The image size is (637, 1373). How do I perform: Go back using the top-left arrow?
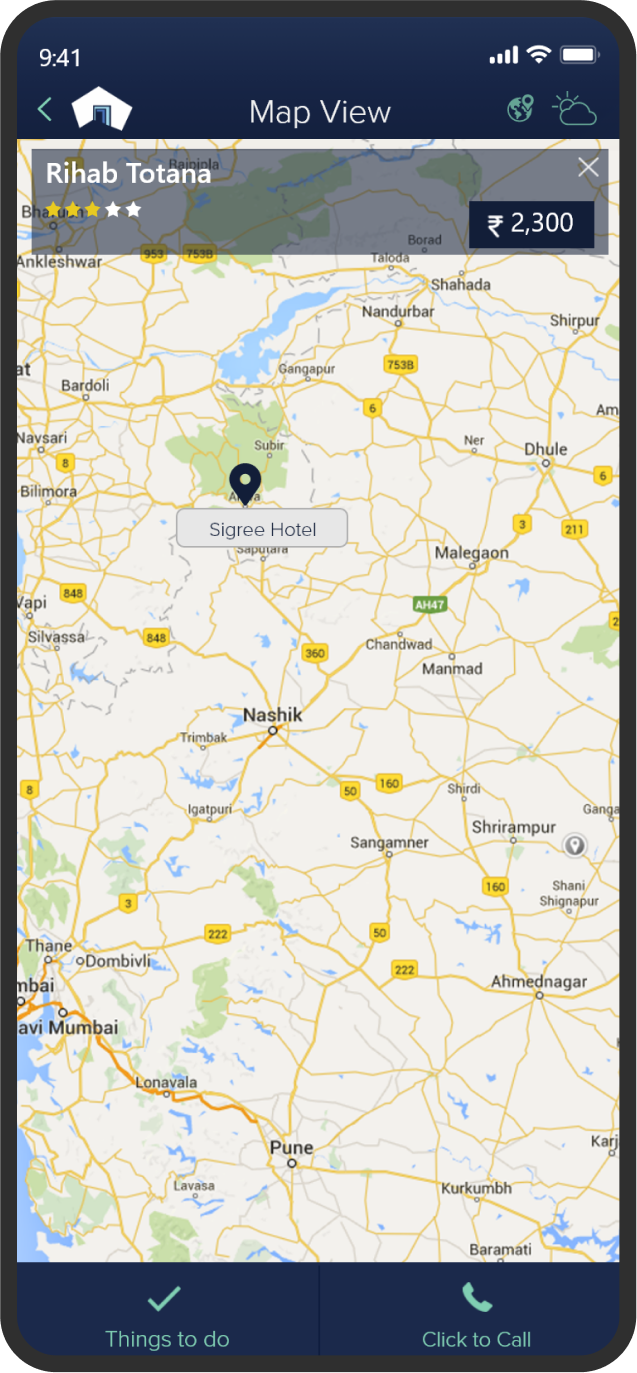coord(45,109)
